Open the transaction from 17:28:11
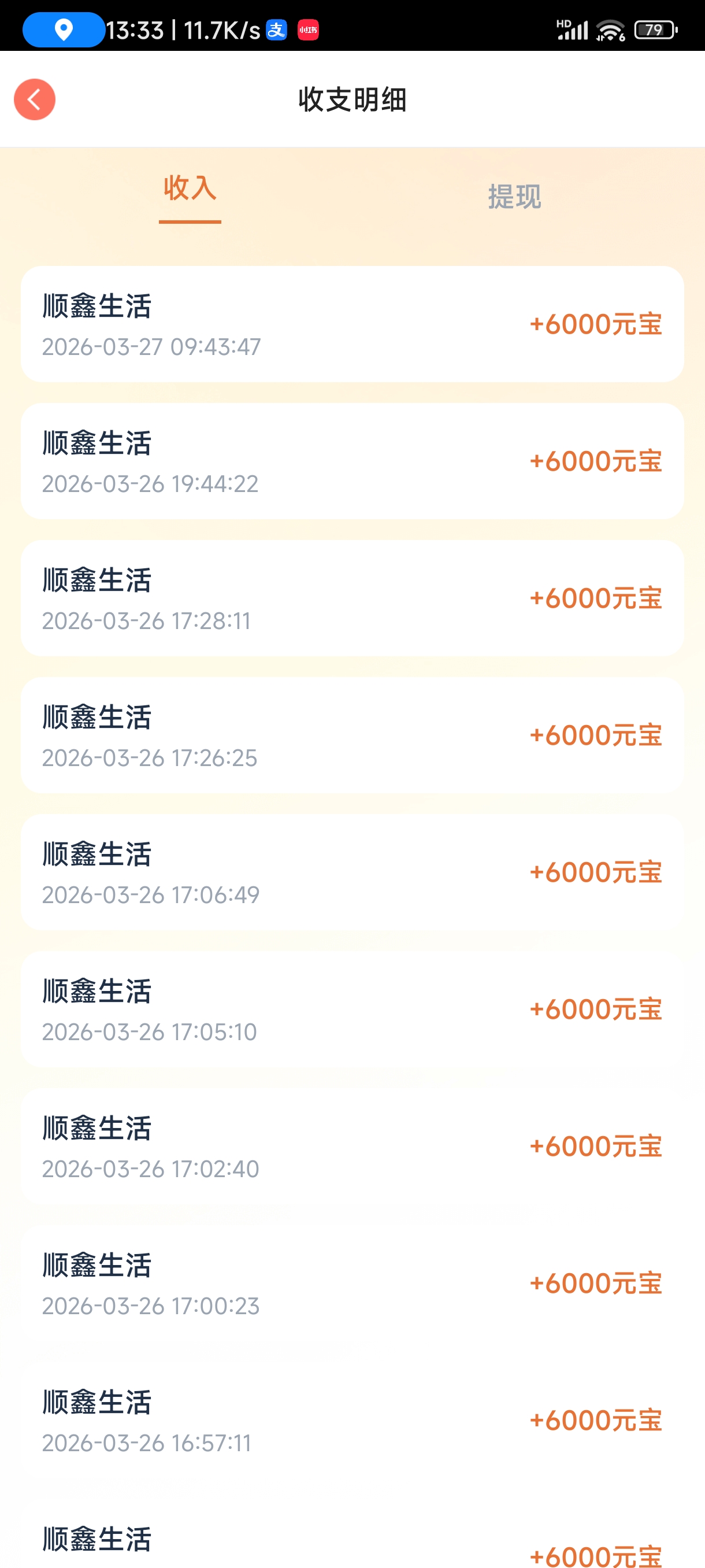The width and height of the screenshot is (705, 1568). [x=353, y=598]
